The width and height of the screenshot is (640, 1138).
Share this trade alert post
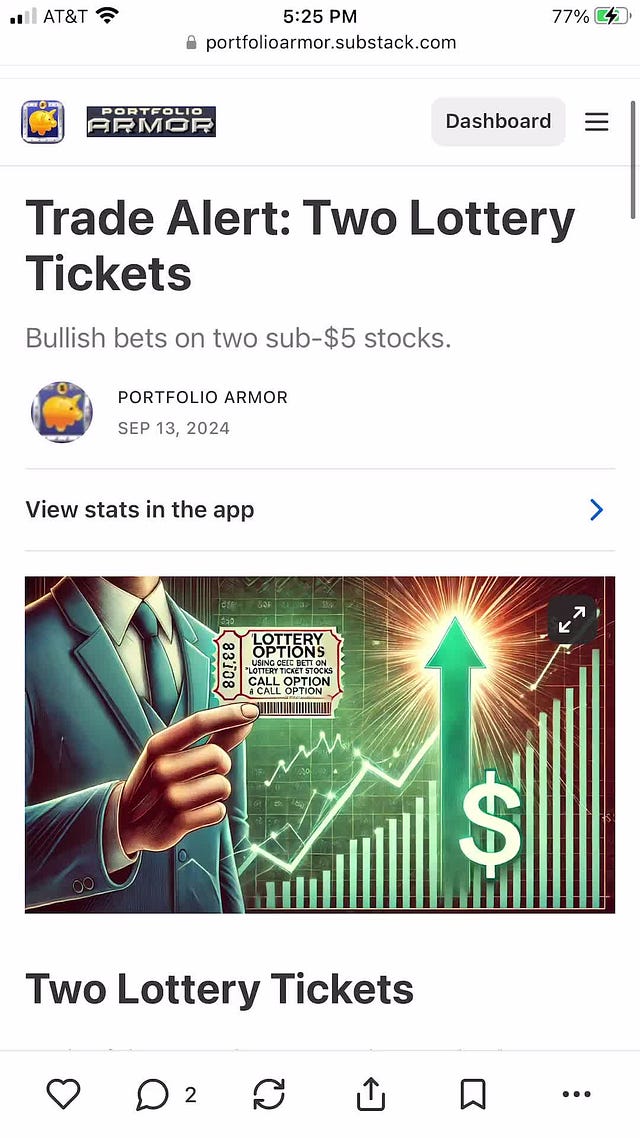point(371,1094)
